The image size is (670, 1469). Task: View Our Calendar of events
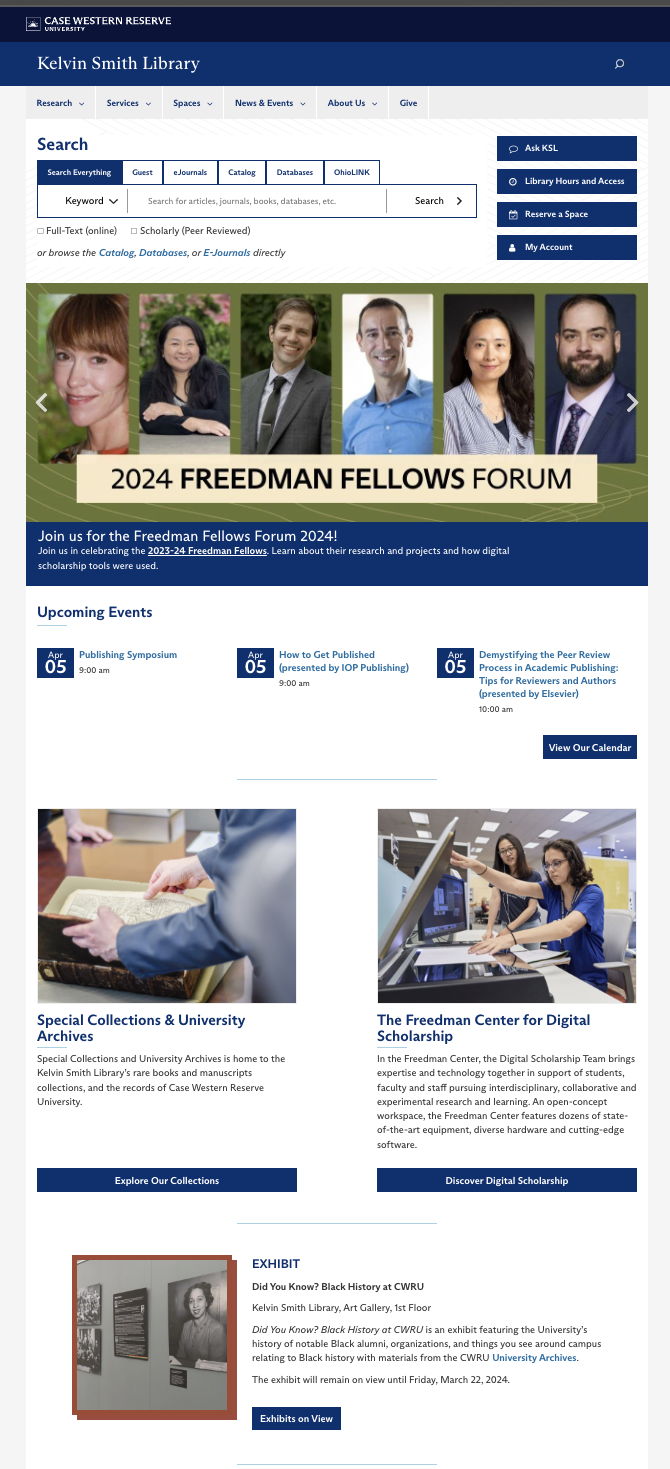coord(590,747)
